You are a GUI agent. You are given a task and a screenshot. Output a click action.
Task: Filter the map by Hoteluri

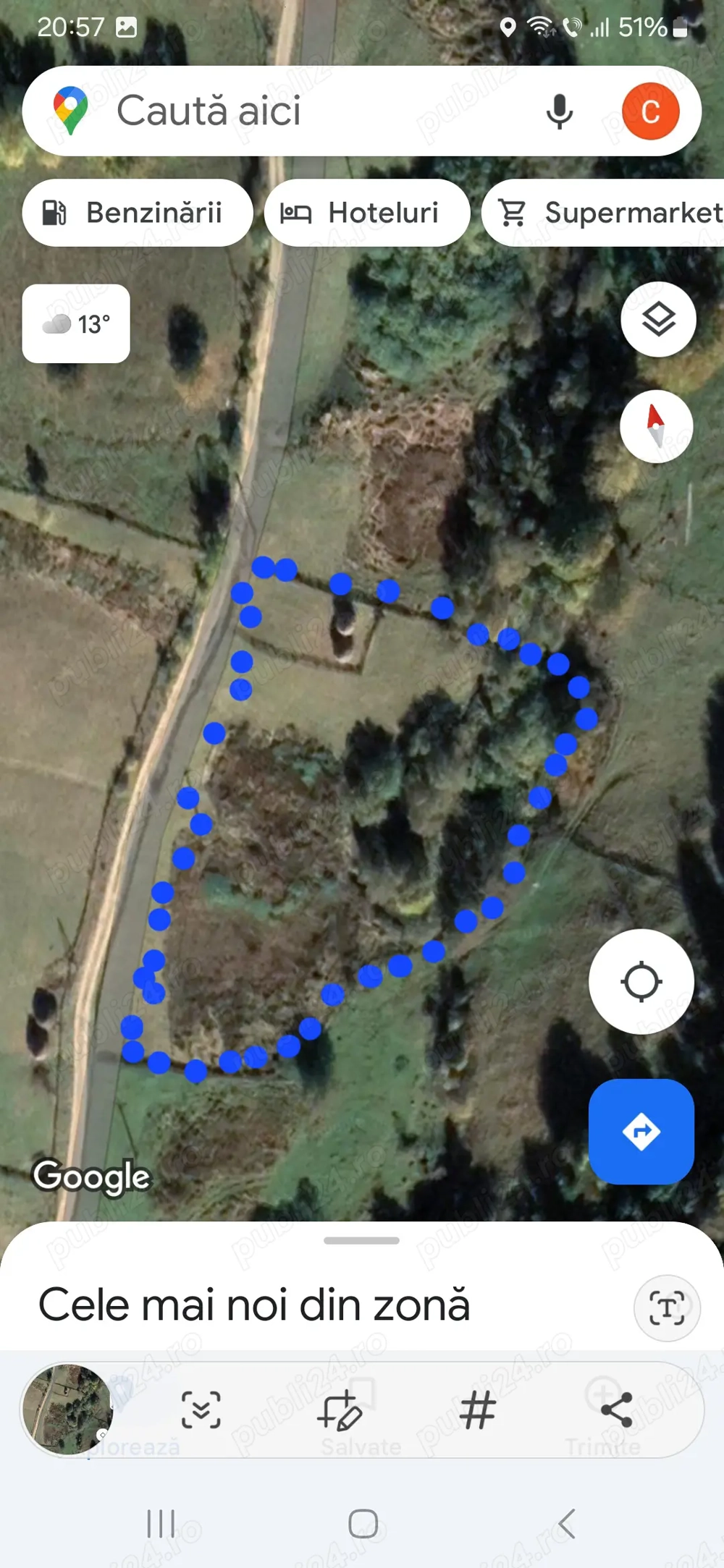[367, 213]
